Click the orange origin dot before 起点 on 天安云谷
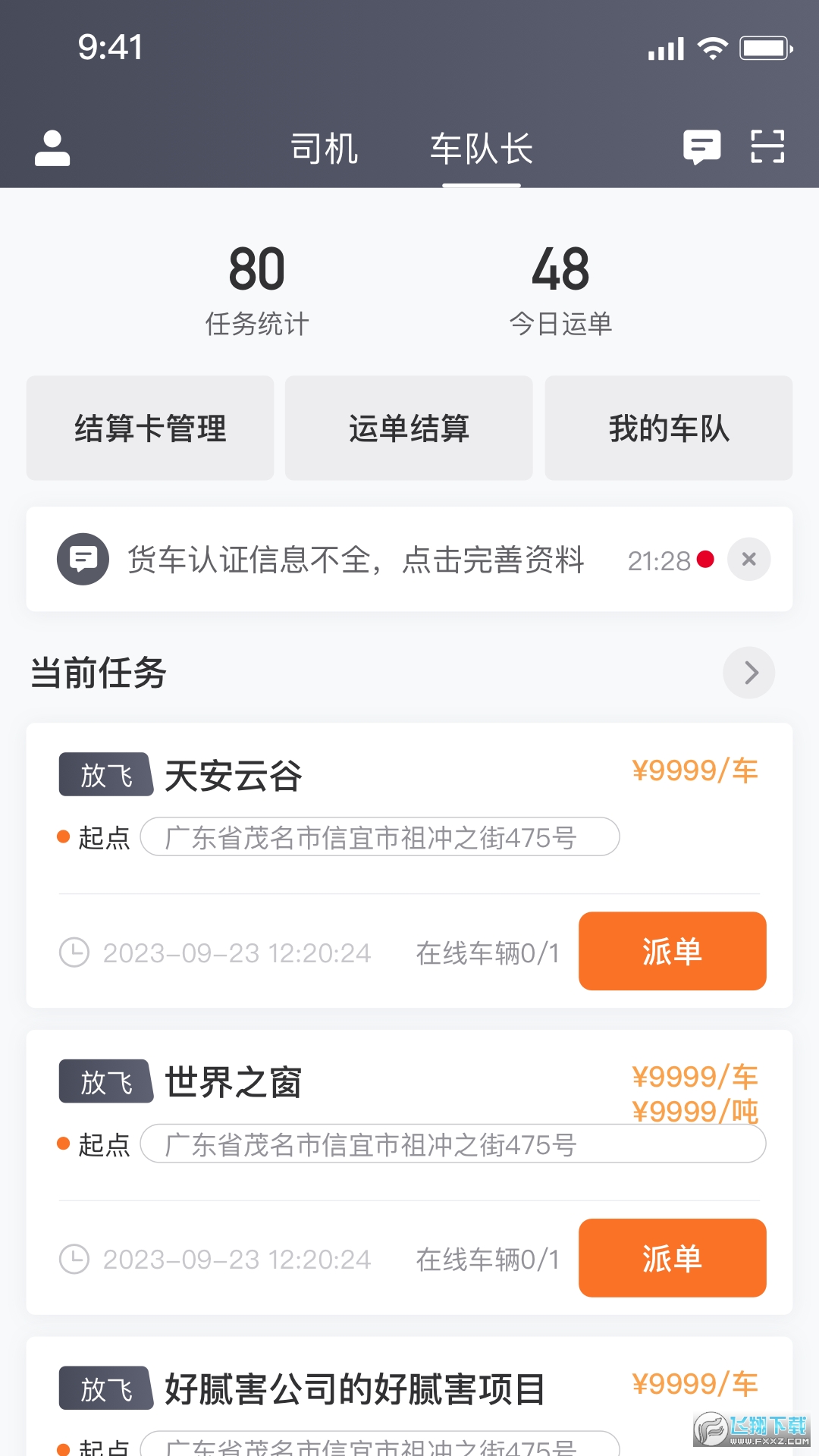Image resolution: width=819 pixels, height=1456 pixels. click(x=63, y=836)
